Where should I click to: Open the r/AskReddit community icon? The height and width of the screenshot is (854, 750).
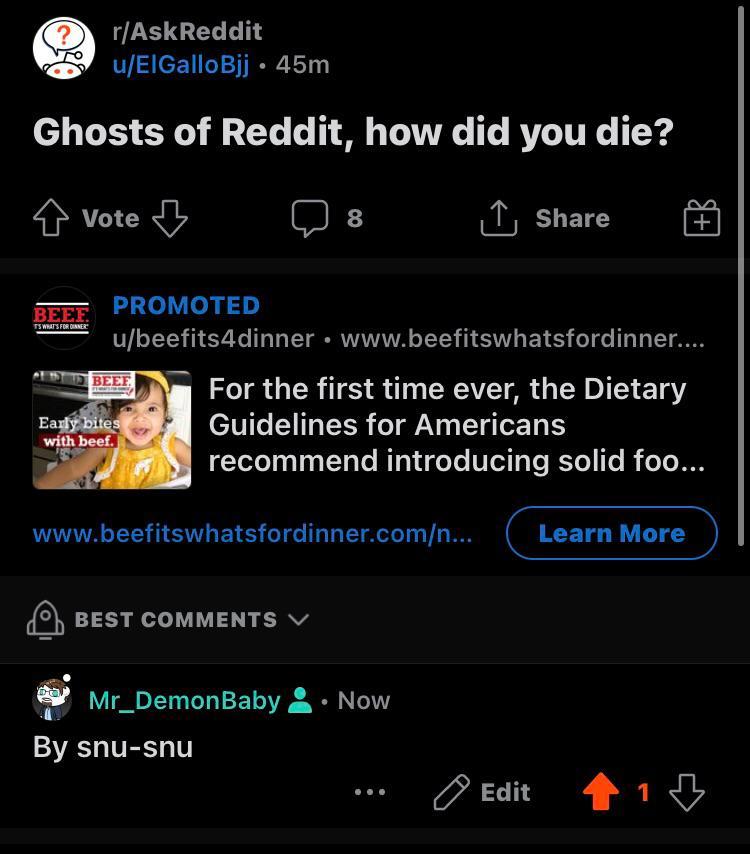(x=63, y=47)
